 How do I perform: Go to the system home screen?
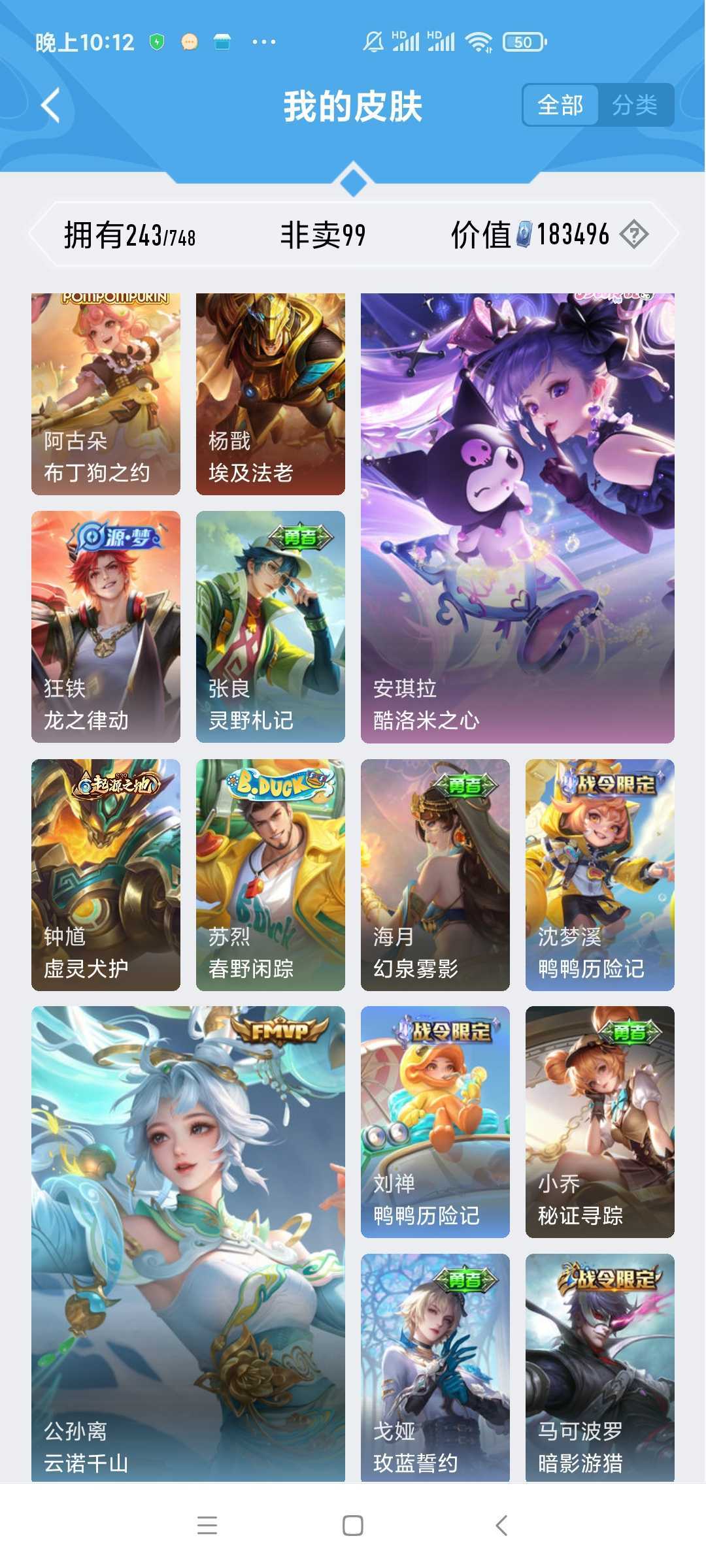pos(353,1526)
